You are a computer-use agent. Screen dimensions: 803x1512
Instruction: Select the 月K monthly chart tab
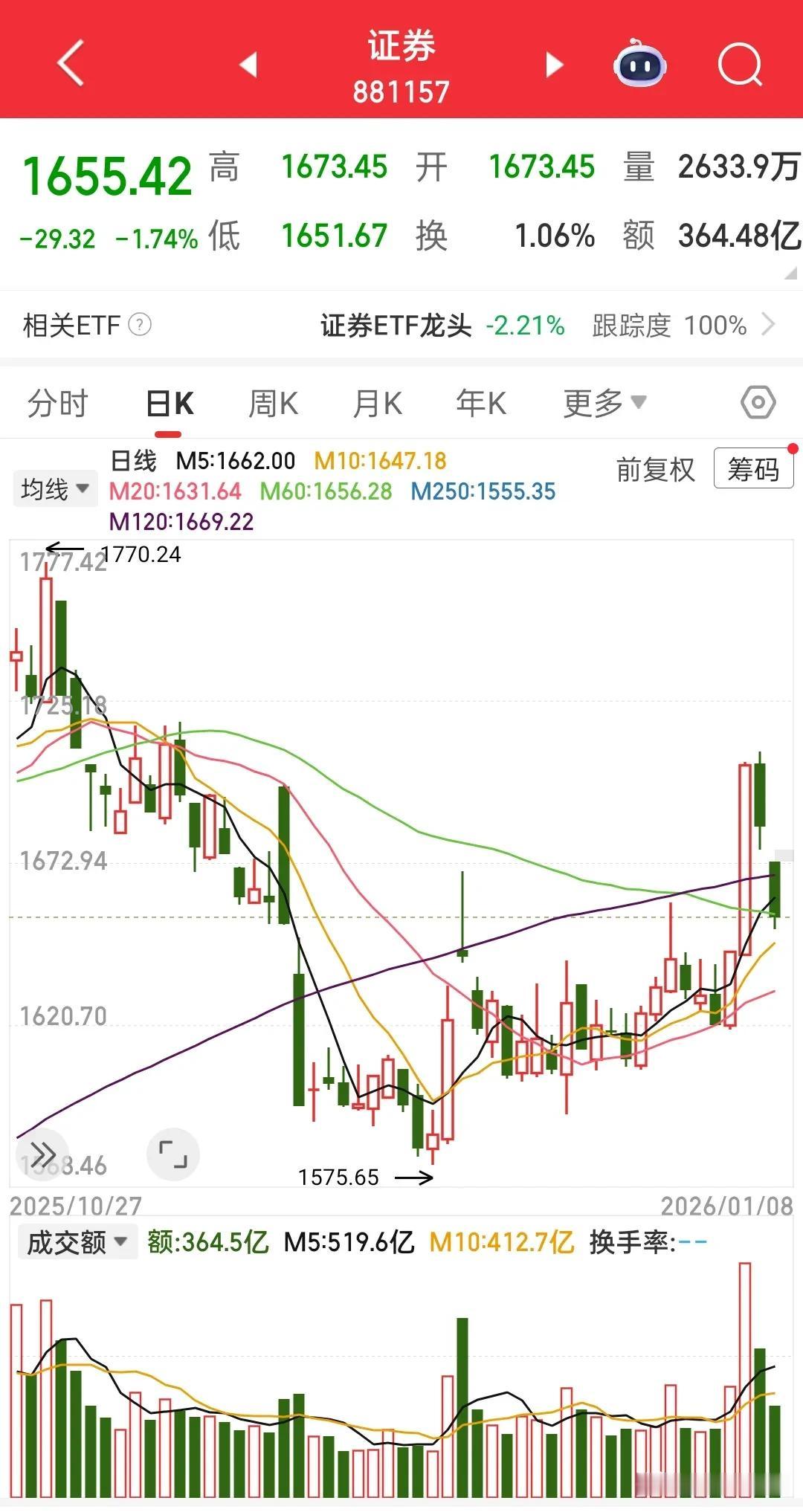click(376, 401)
